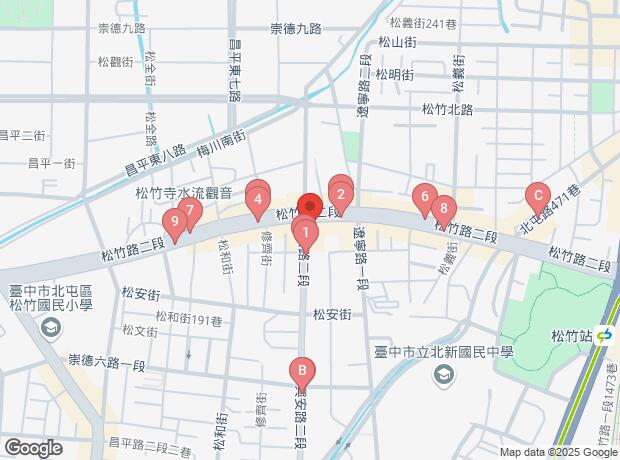Viewport: 620px width, 460px height.
Task: Tap the 北新國民中學 school icon
Action: tap(442, 373)
